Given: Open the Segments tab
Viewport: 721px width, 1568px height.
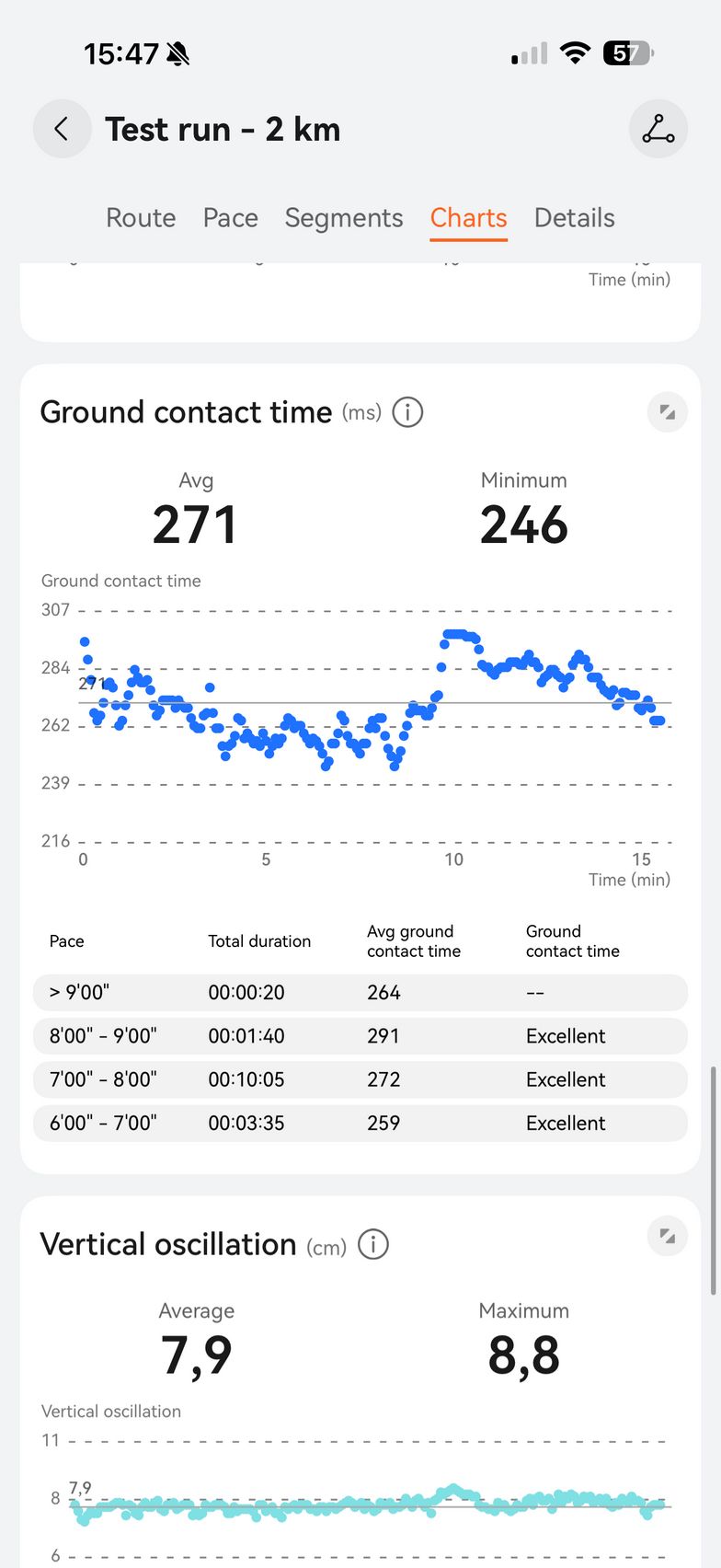Looking at the screenshot, I should 344,218.
